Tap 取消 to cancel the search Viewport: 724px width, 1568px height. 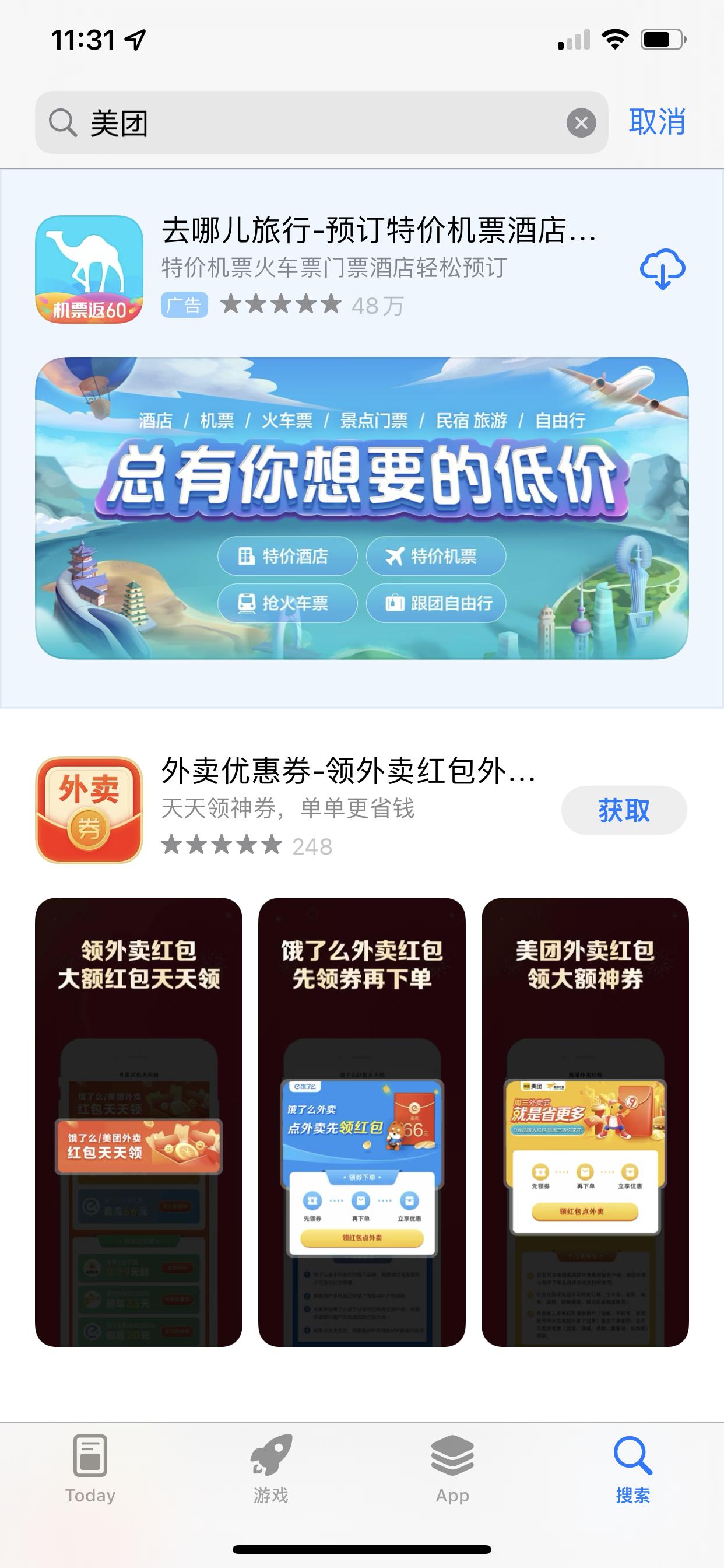(x=658, y=122)
